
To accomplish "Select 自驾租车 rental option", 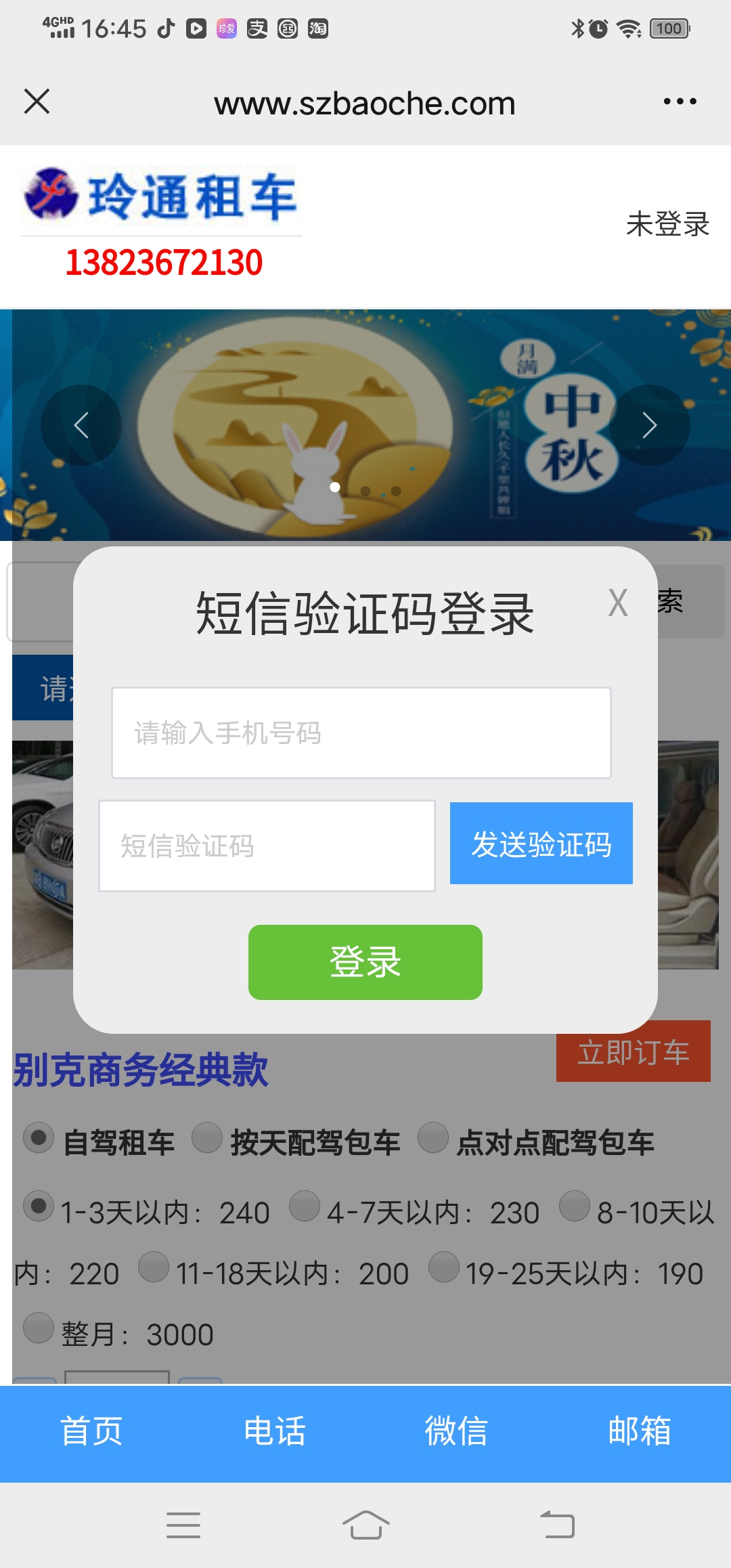I will [x=39, y=1138].
